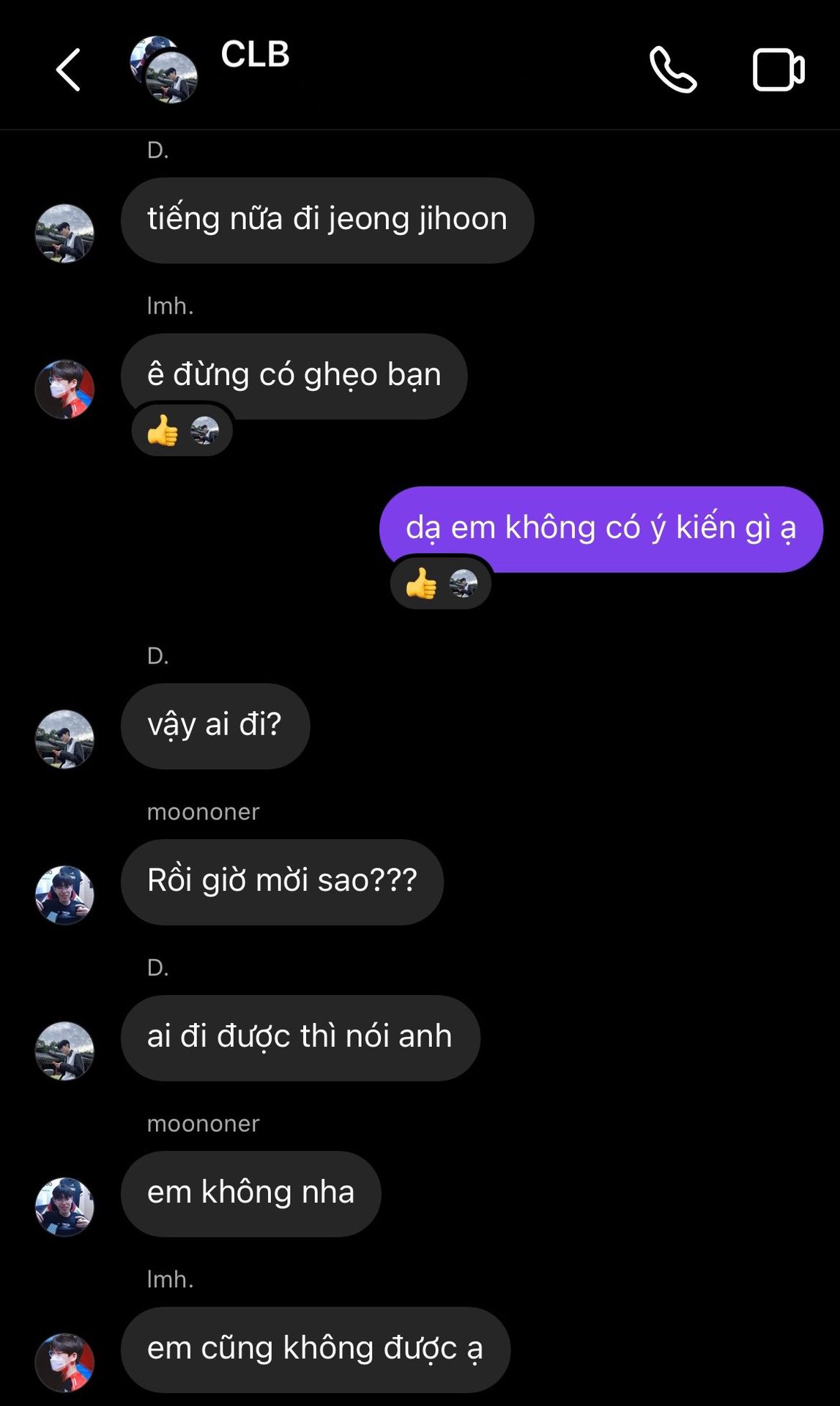
Task: Go back from the CLB chat
Action: [68, 70]
